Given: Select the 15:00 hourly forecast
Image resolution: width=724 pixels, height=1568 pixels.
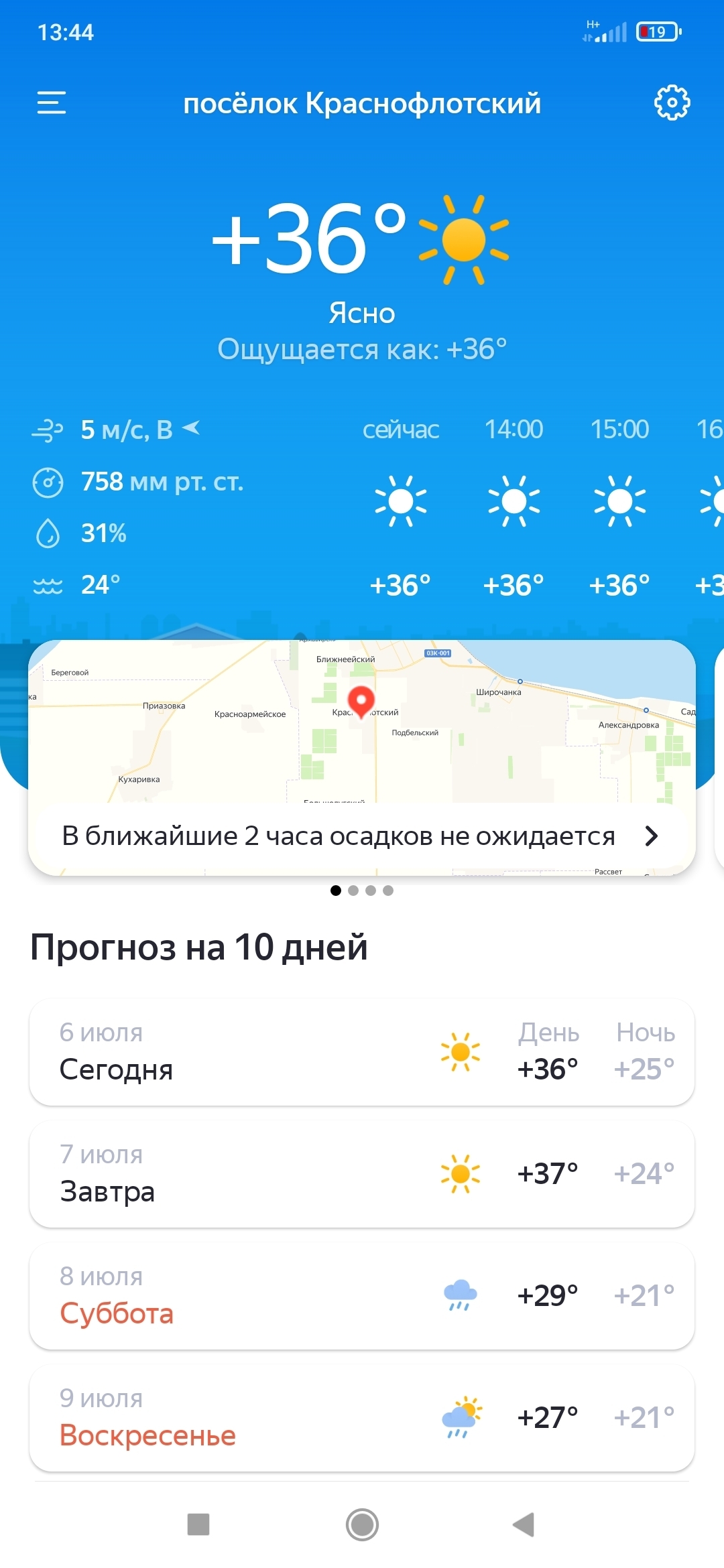Looking at the screenshot, I should click(x=619, y=507).
